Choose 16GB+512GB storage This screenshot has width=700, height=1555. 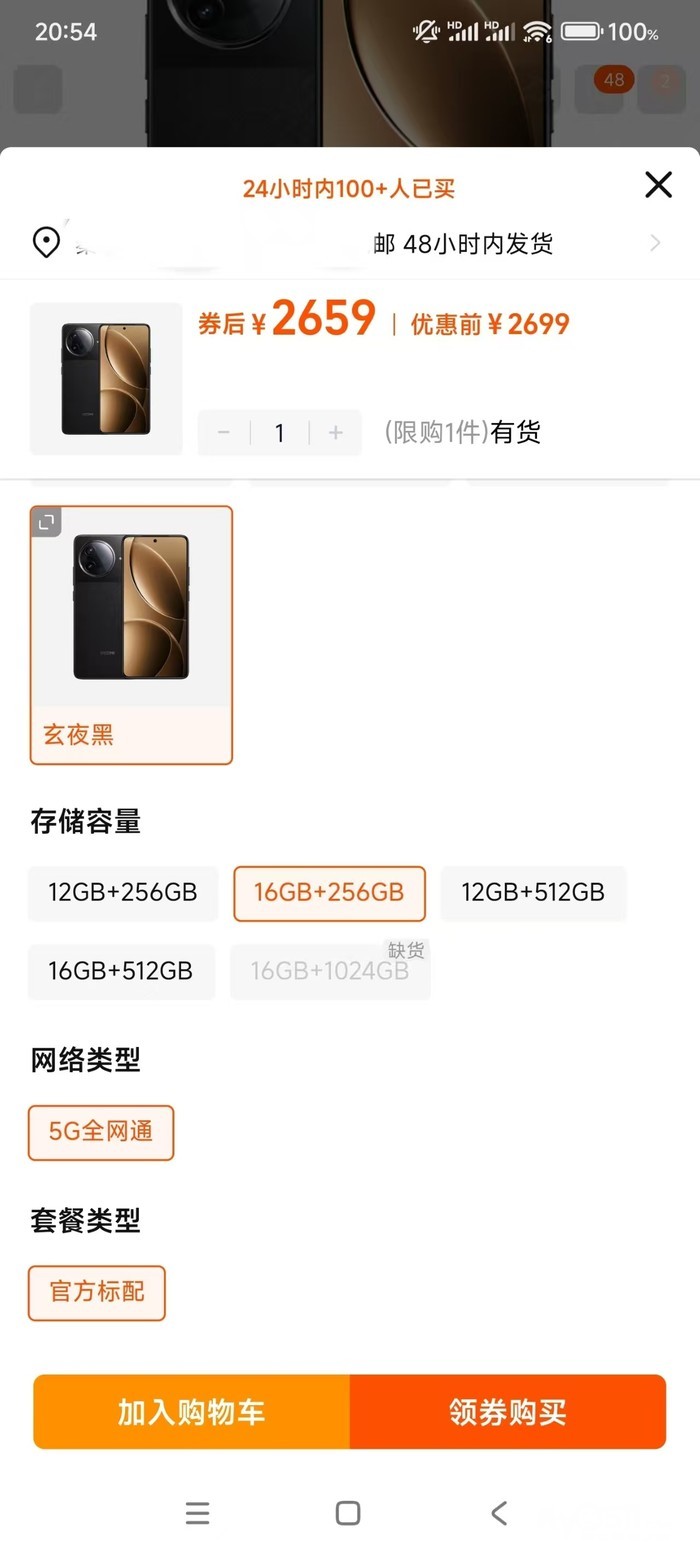click(x=121, y=971)
